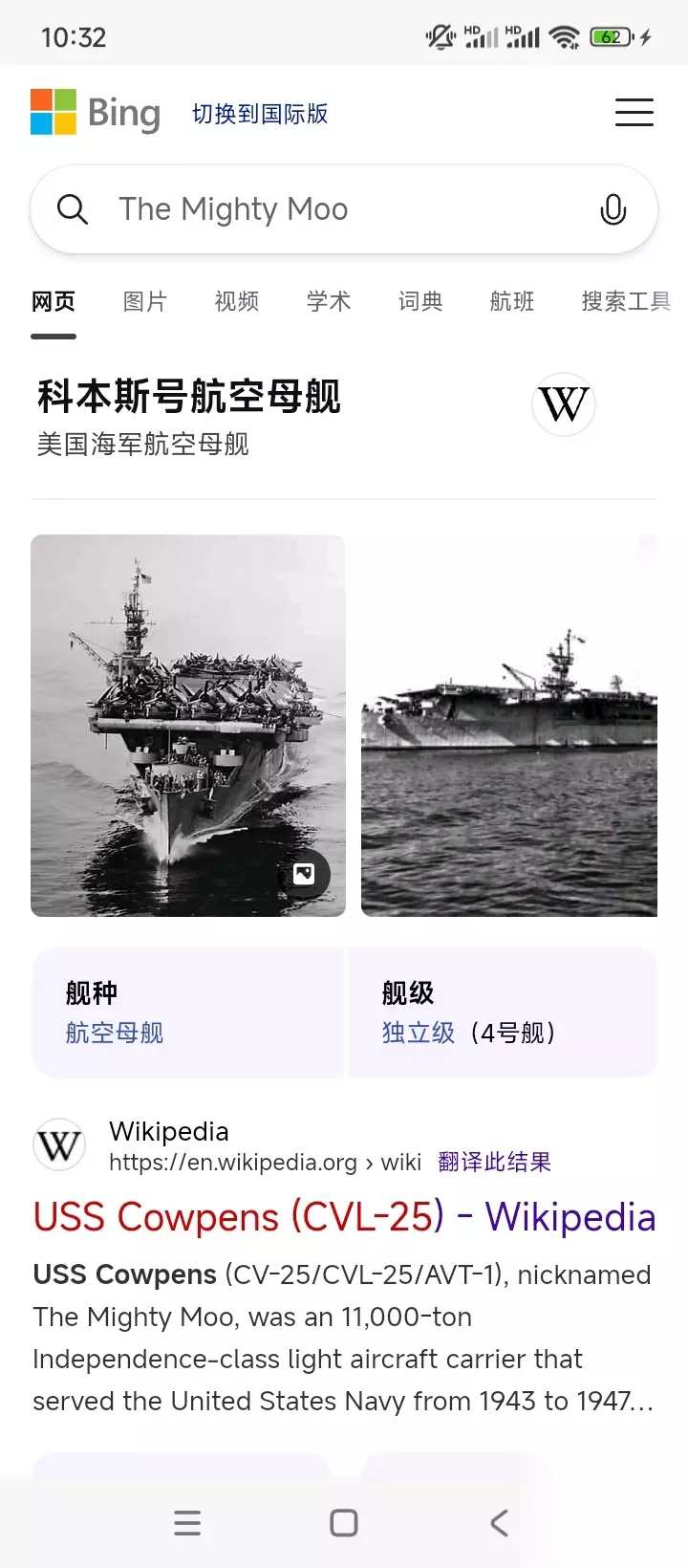The image size is (688, 1568).
Task: Open the 独立级 ship class link
Action: [419, 1033]
